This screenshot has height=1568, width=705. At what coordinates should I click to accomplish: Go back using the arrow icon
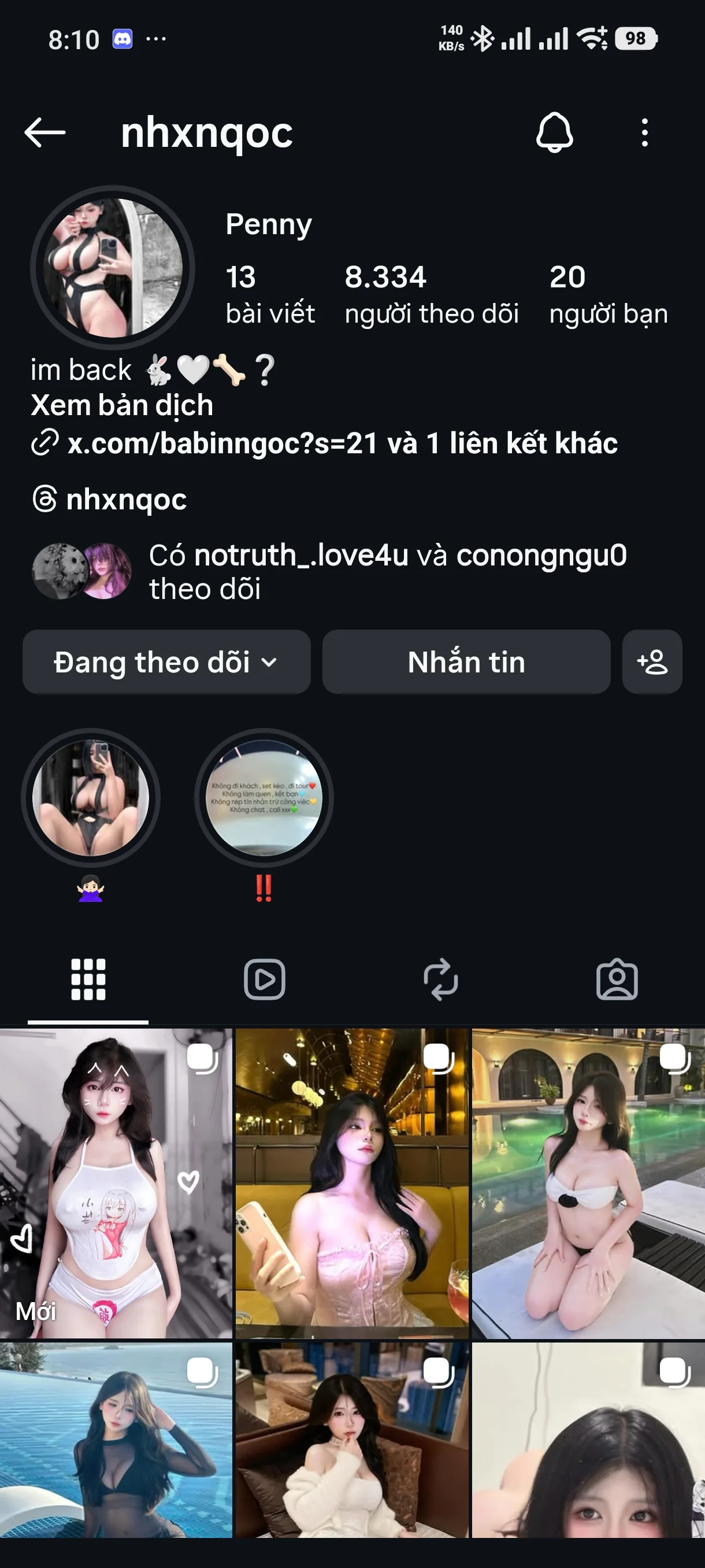pyautogui.click(x=45, y=132)
